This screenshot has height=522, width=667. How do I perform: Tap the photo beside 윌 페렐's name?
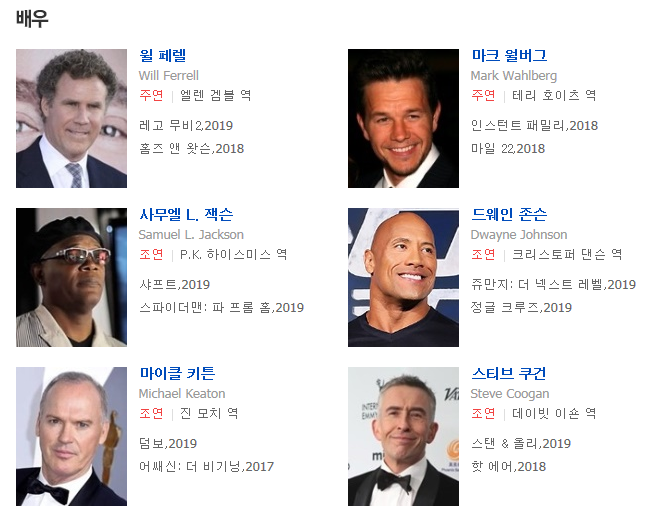coord(71,118)
